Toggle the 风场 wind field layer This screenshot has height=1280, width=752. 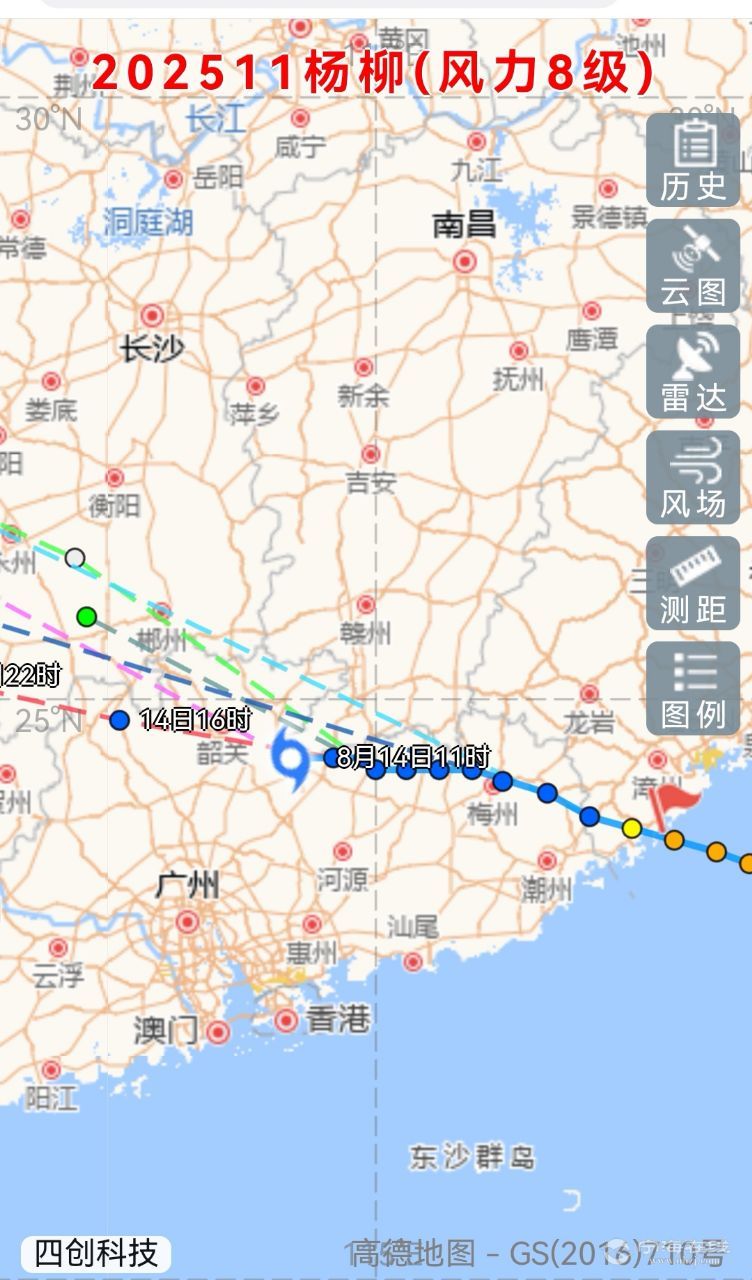[x=693, y=478]
